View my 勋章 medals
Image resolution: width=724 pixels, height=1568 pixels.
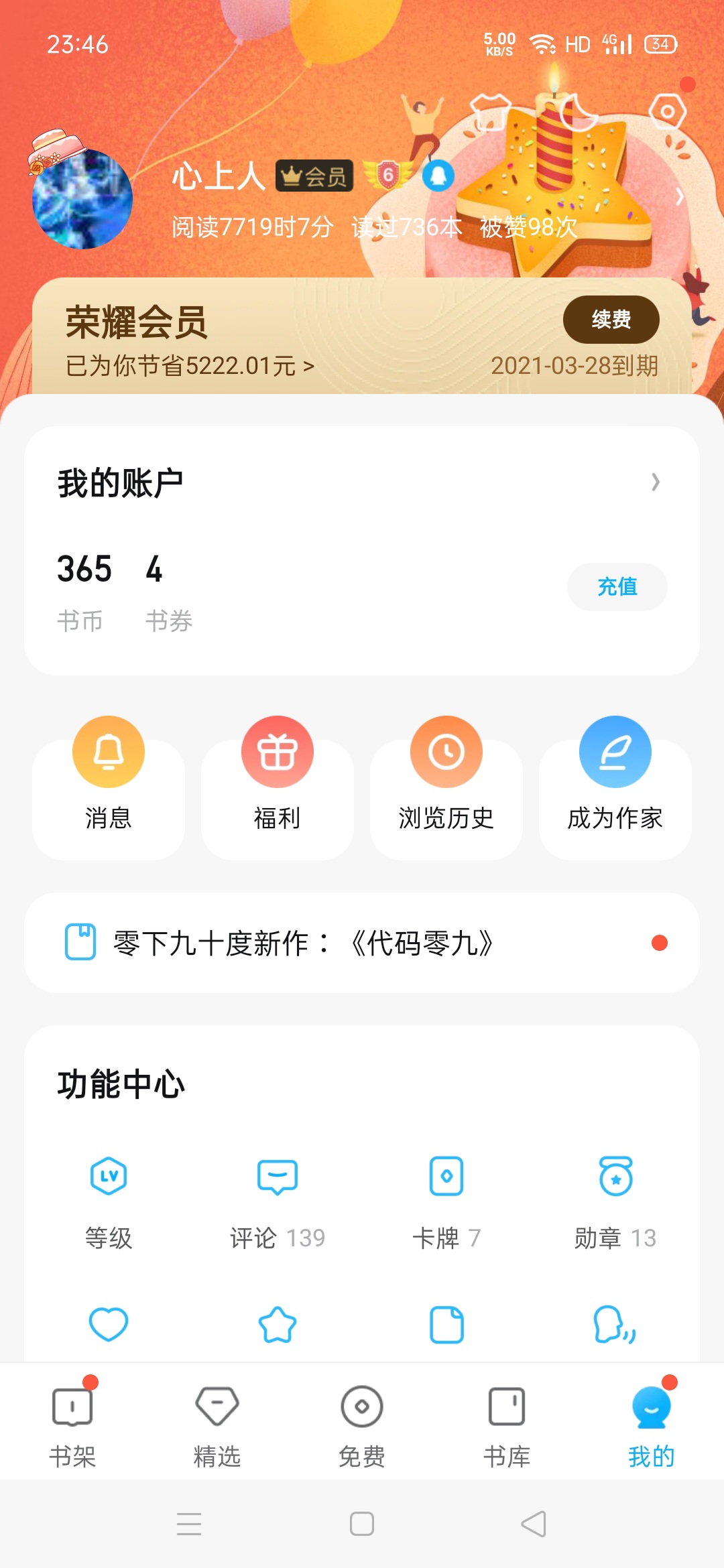615,1199
